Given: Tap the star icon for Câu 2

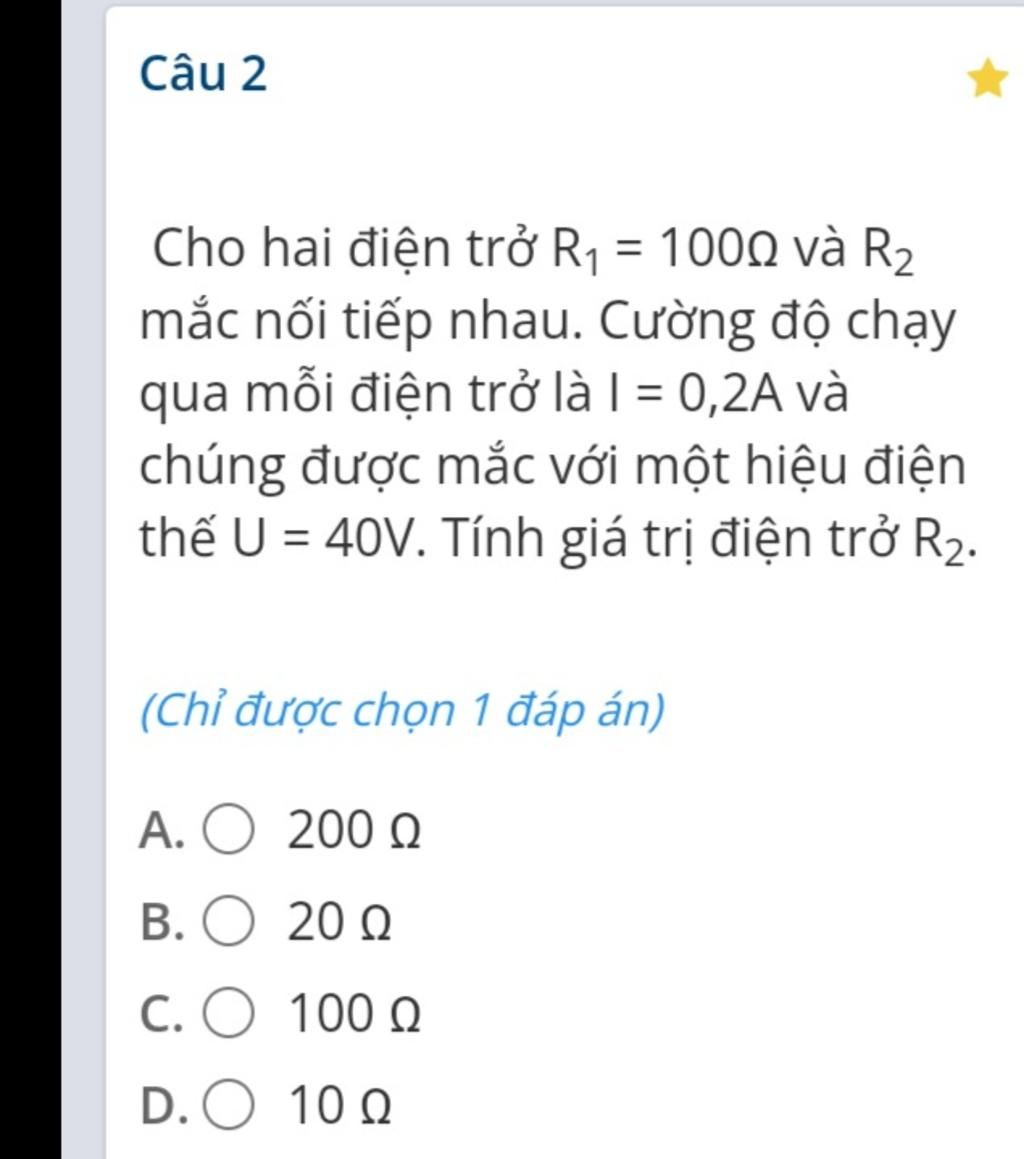Looking at the screenshot, I should [x=988, y=80].
